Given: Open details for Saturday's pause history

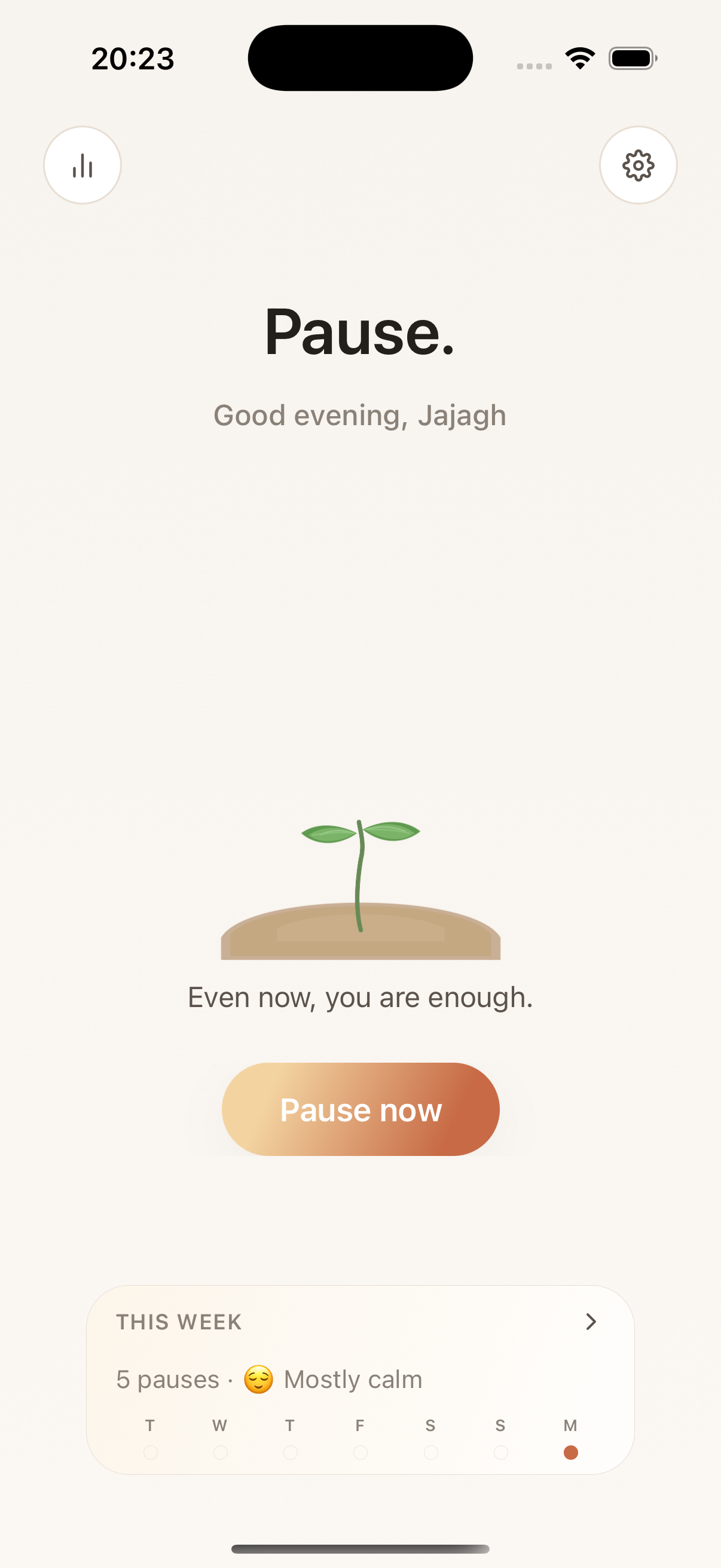Looking at the screenshot, I should tap(430, 1454).
